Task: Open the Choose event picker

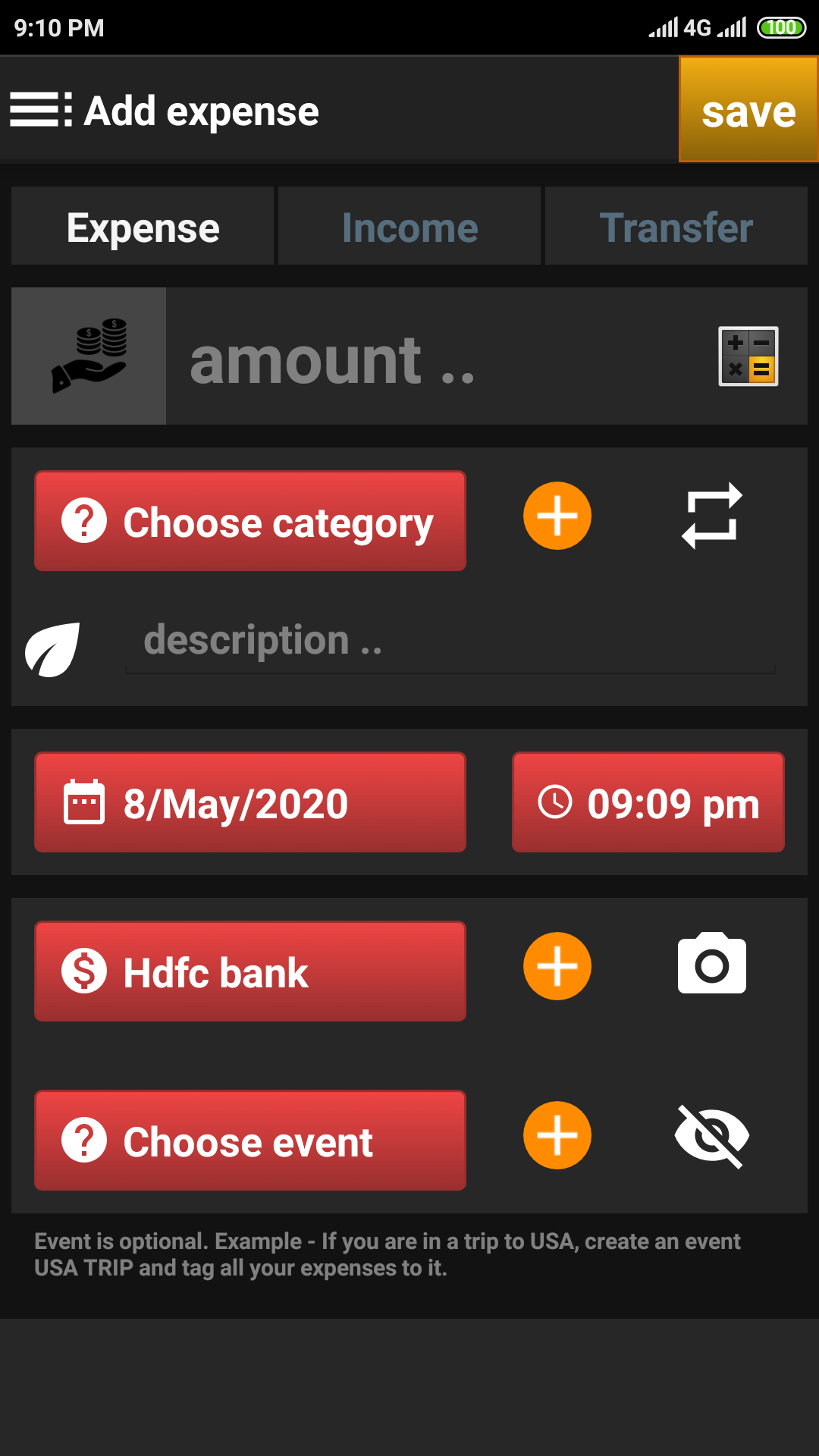Action: pos(250,1141)
